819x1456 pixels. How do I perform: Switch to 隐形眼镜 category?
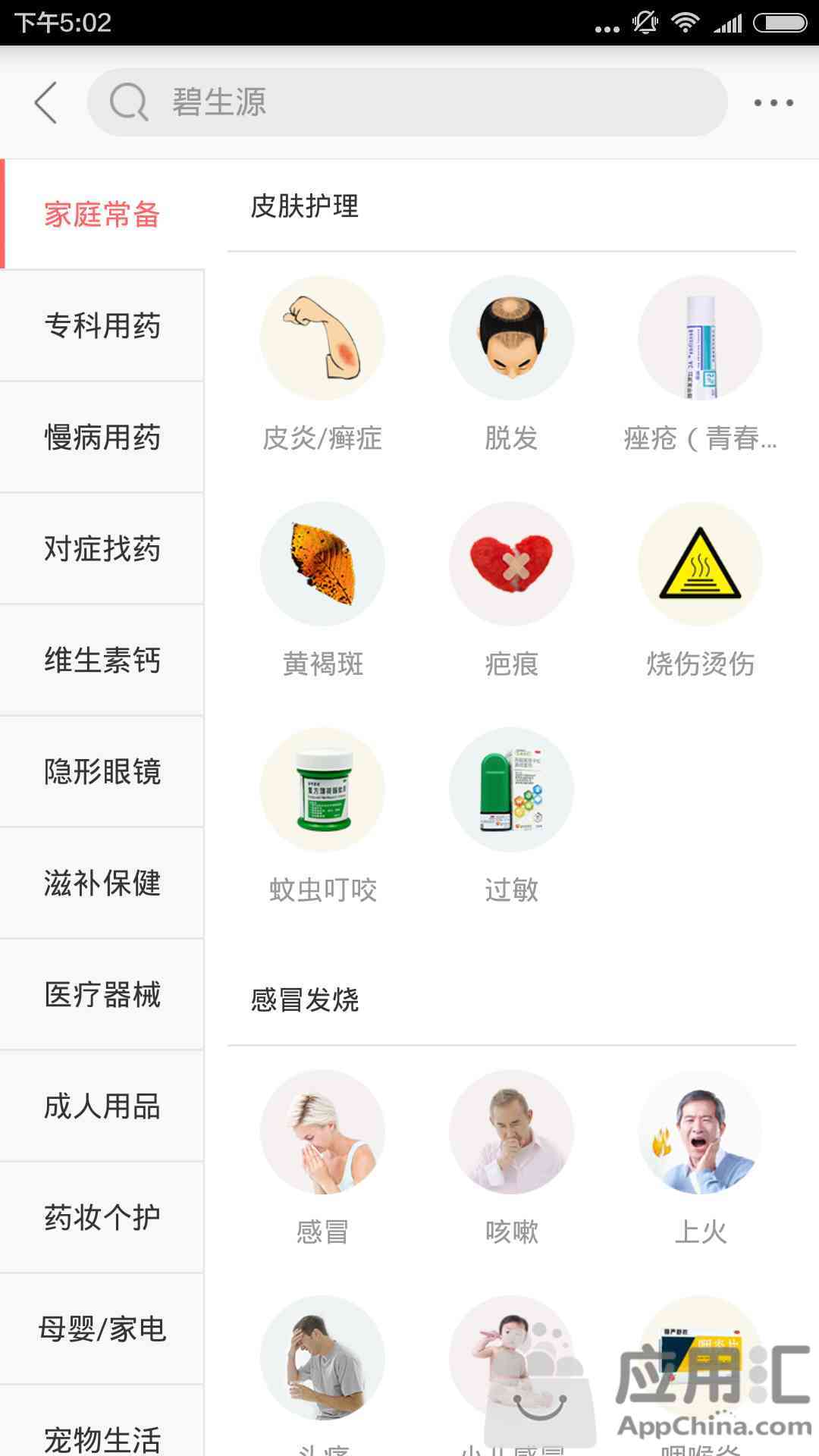[x=102, y=771]
